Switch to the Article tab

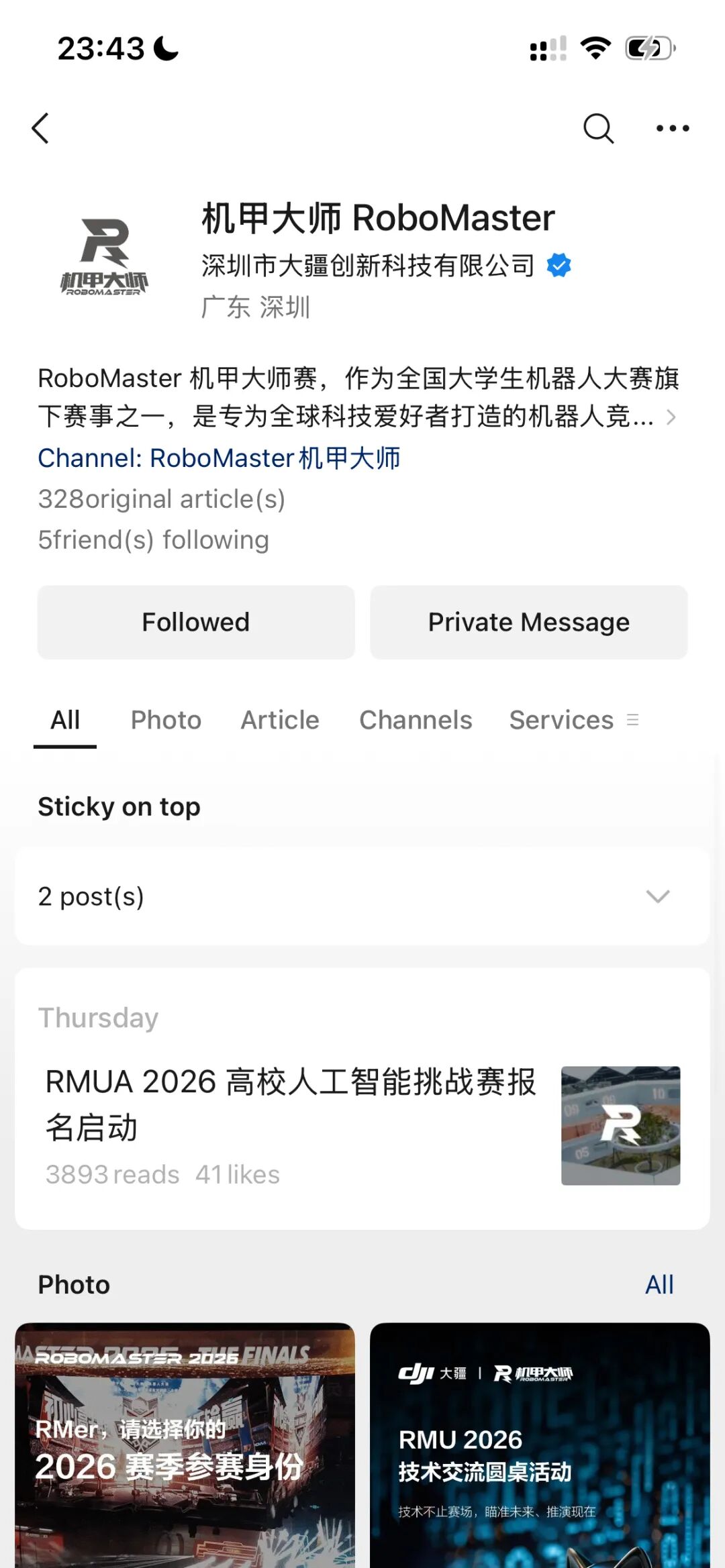click(280, 720)
